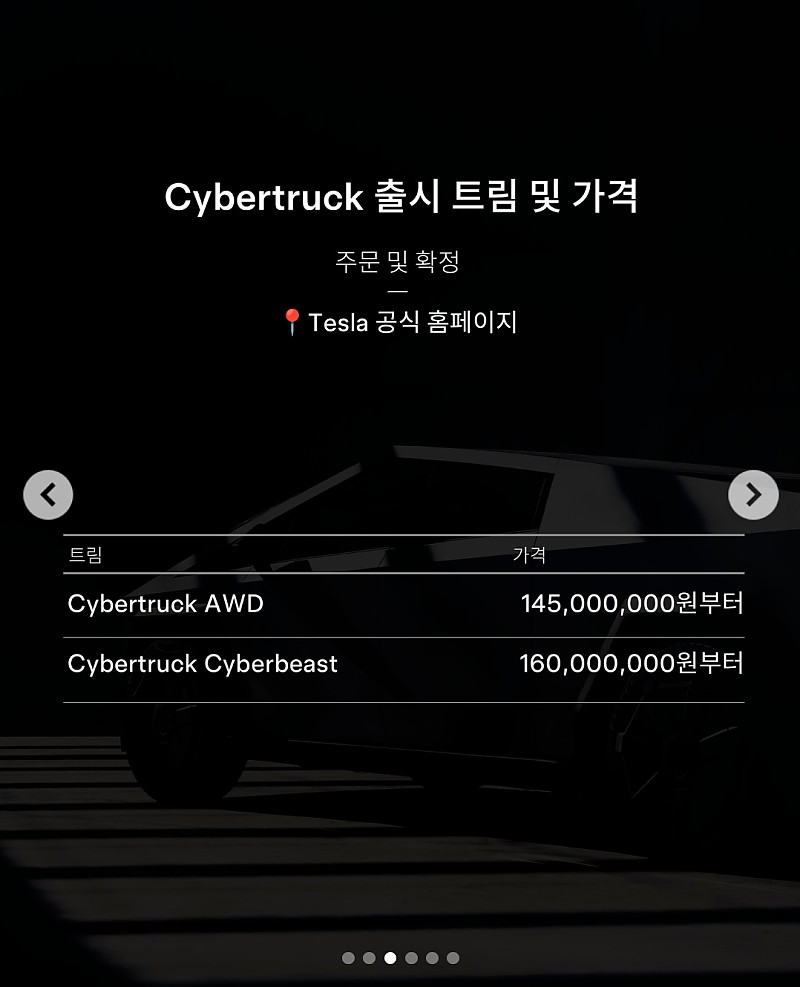Image resolution: width=800 pixels, height=987 pixels.
Task: Jump to the last page indicator dot
Action: (x=453, y=958)
